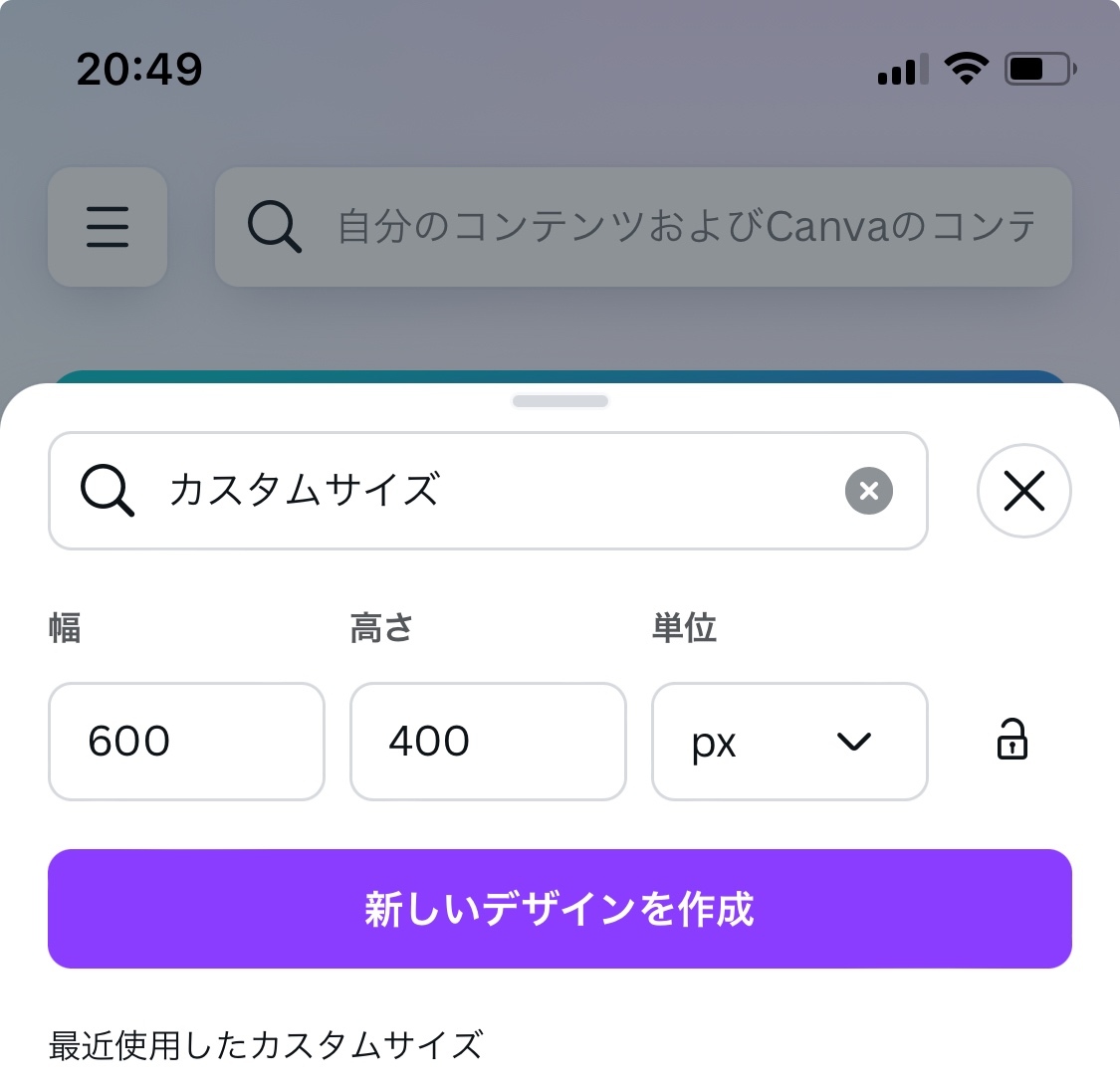Close the custom size sheet
The height and width of the screenshot is (1086, 1120).
[x=1023, y=491]
